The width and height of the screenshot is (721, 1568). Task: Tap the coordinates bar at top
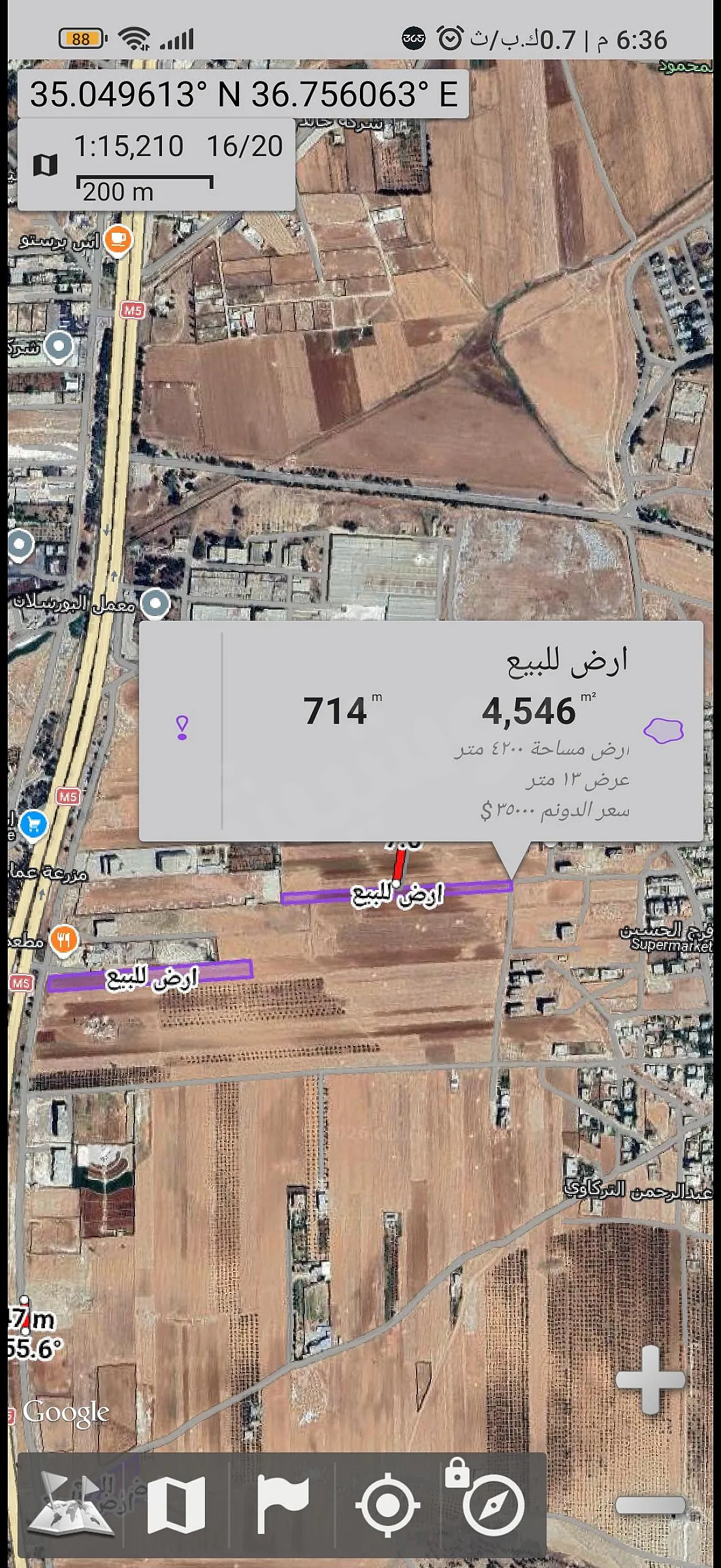point(243,94)
